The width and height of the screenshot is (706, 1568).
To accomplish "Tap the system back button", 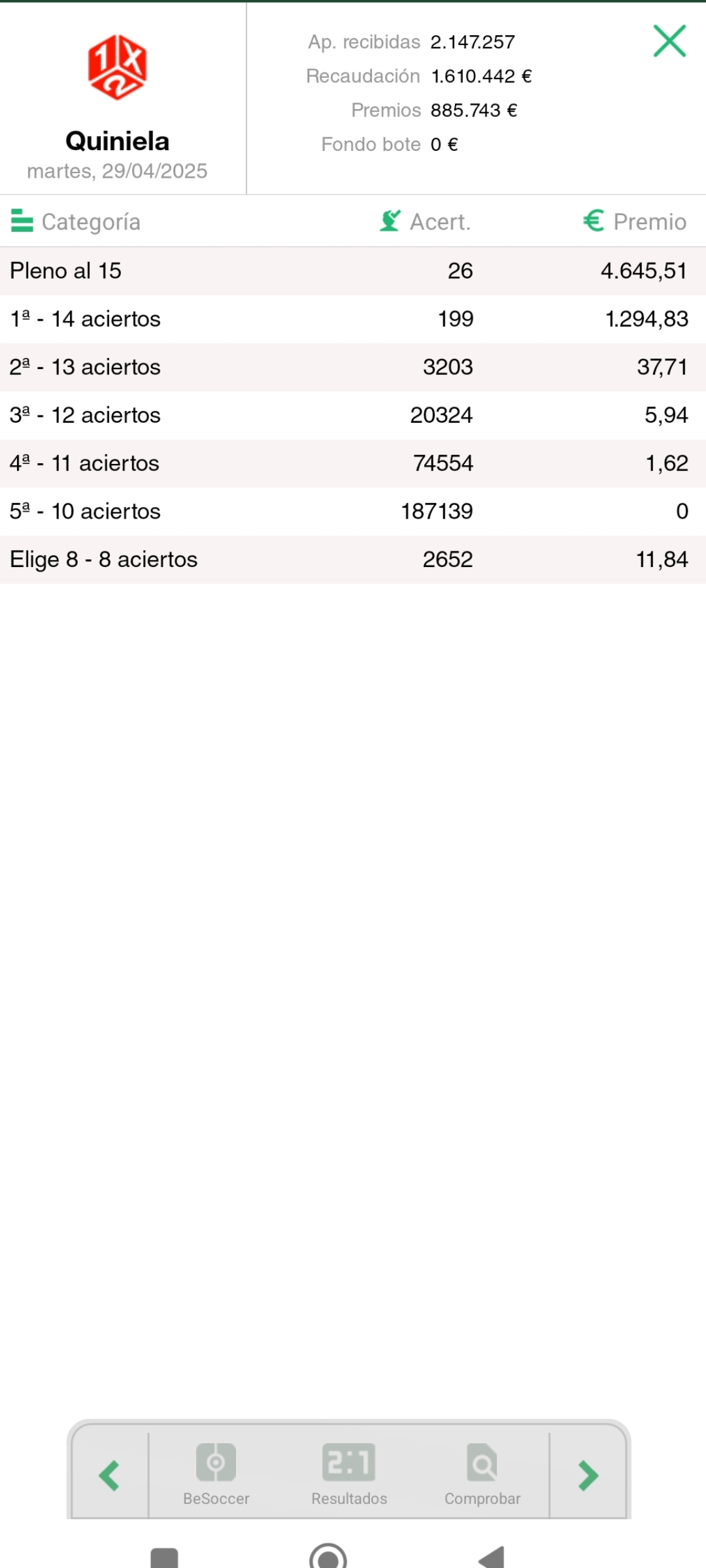I will click(492, 1558).
